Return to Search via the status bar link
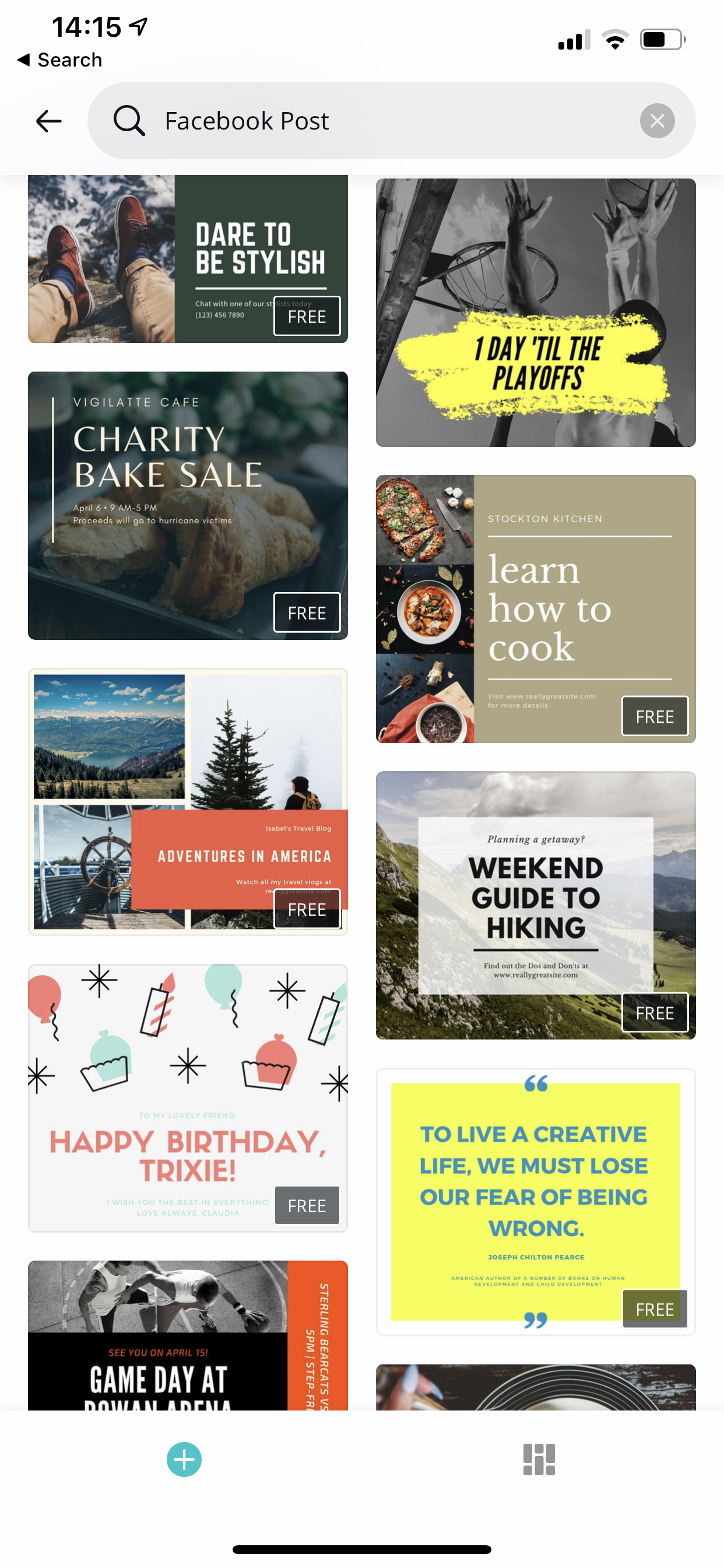This screenshot has height=1568, width=724. tap(59, 60)
